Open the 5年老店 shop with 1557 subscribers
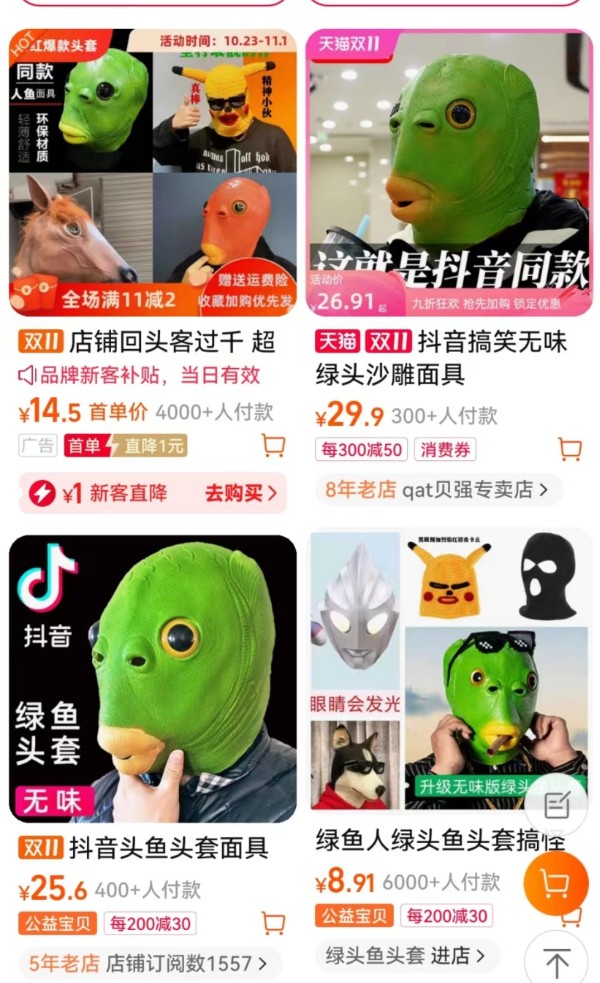Viewport: 600px width, 983px height. 148,963
